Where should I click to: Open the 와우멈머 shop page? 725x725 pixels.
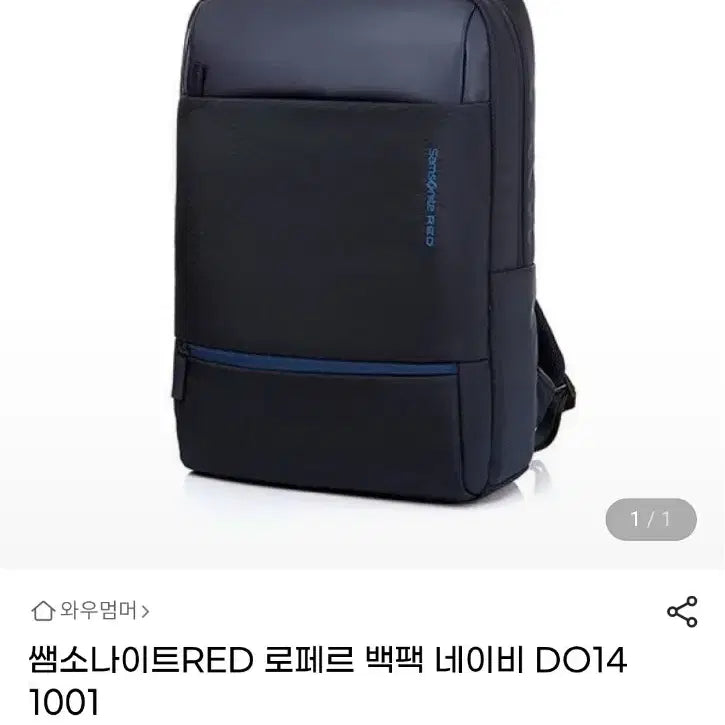(92, 609)
